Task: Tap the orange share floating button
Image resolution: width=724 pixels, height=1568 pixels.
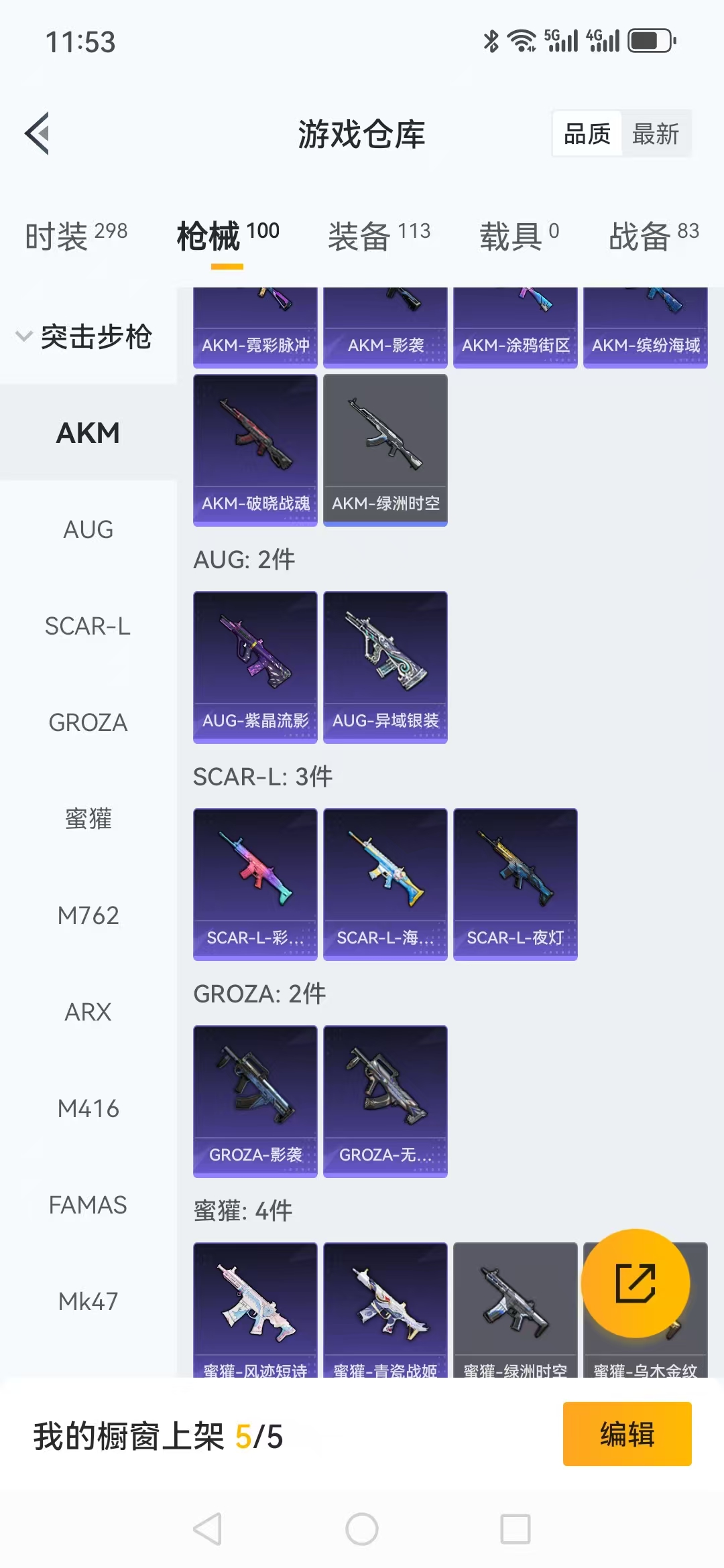Action: (x=635, y=1283)
